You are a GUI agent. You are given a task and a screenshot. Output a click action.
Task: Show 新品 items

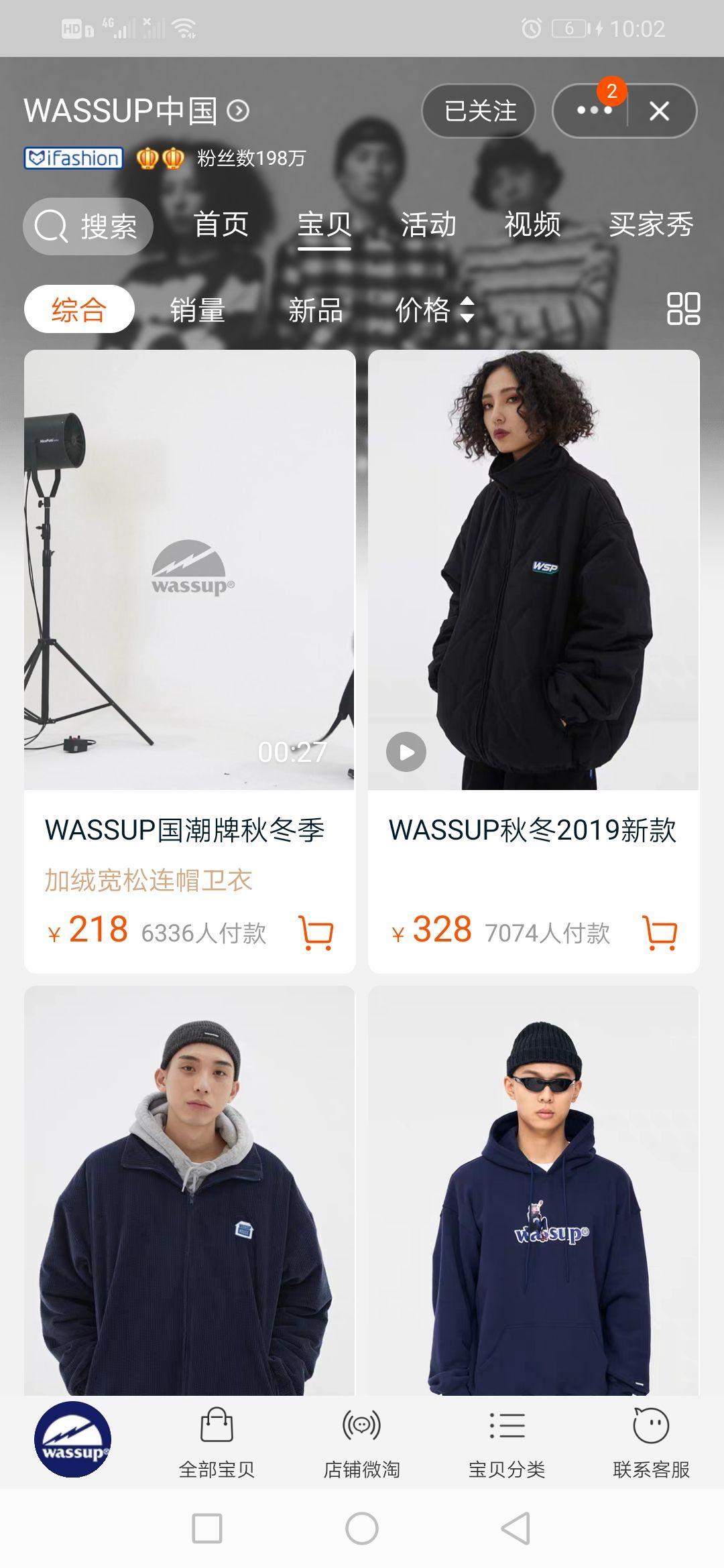[x=315, y=310]
